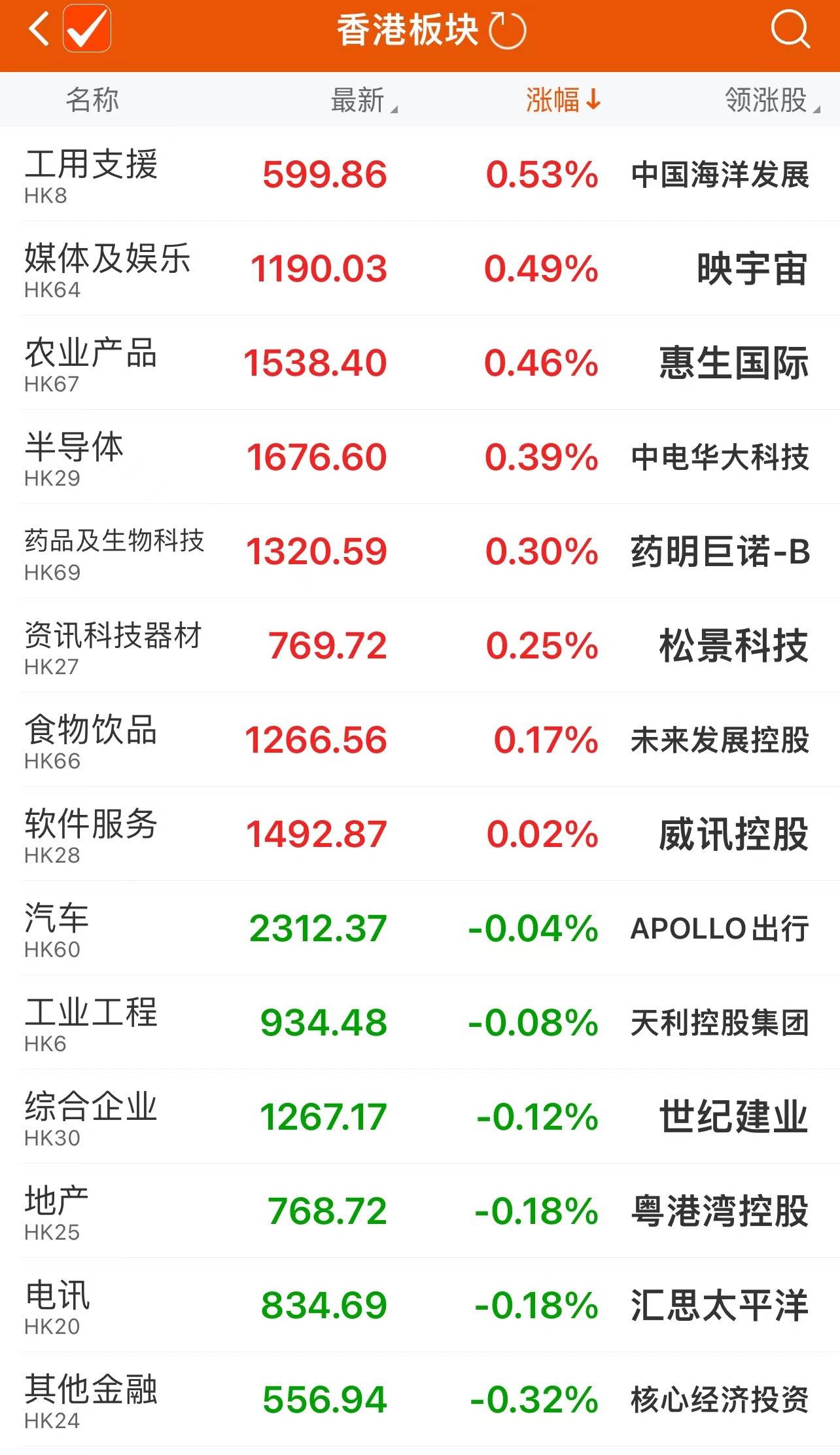Open the 汽车 HK60 sector
Screen dimensions: 840x1455
point(419,929)
